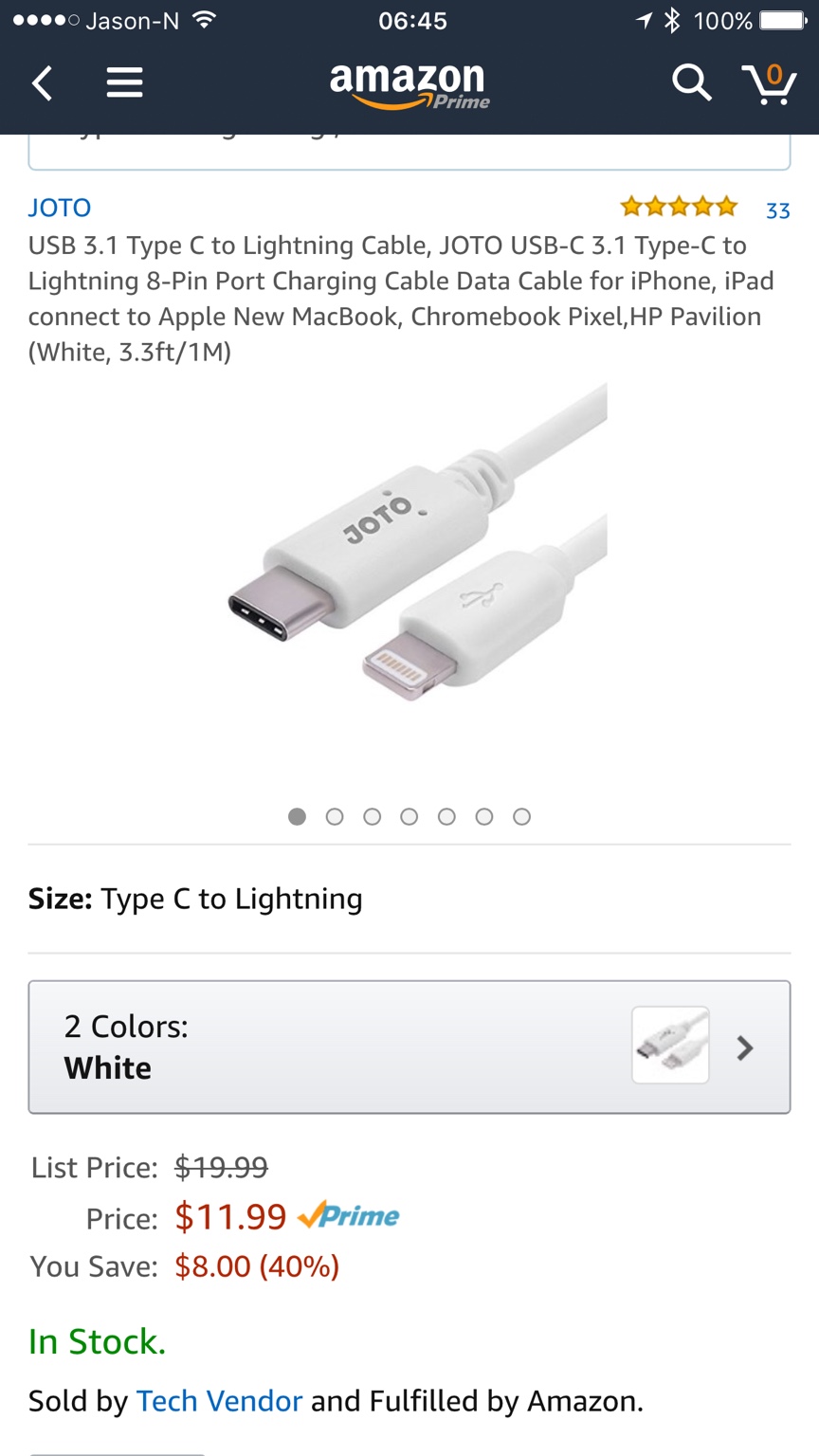View the shopping cart

[769, 83]
